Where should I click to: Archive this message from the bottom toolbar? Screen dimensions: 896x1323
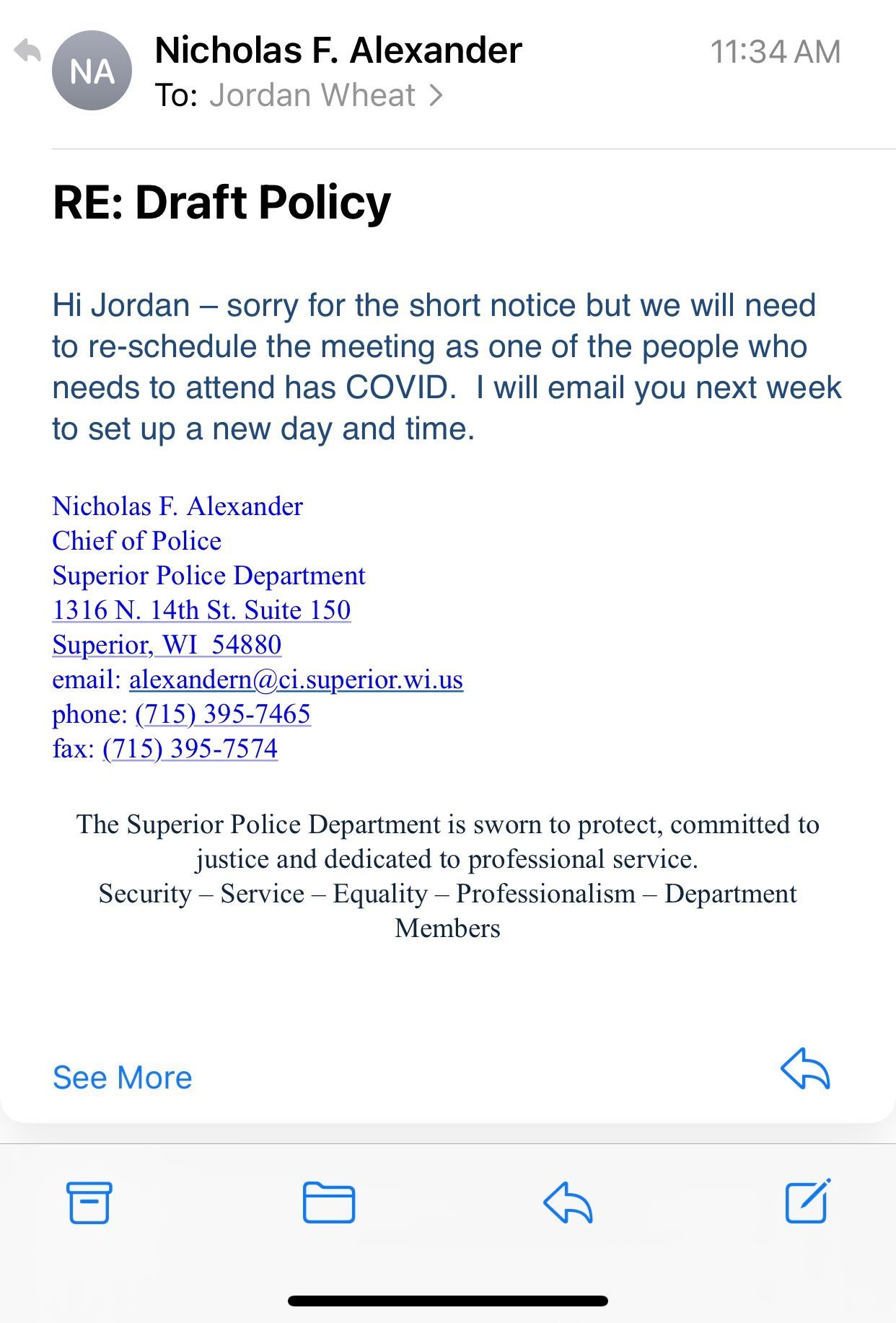(89, 1203)
